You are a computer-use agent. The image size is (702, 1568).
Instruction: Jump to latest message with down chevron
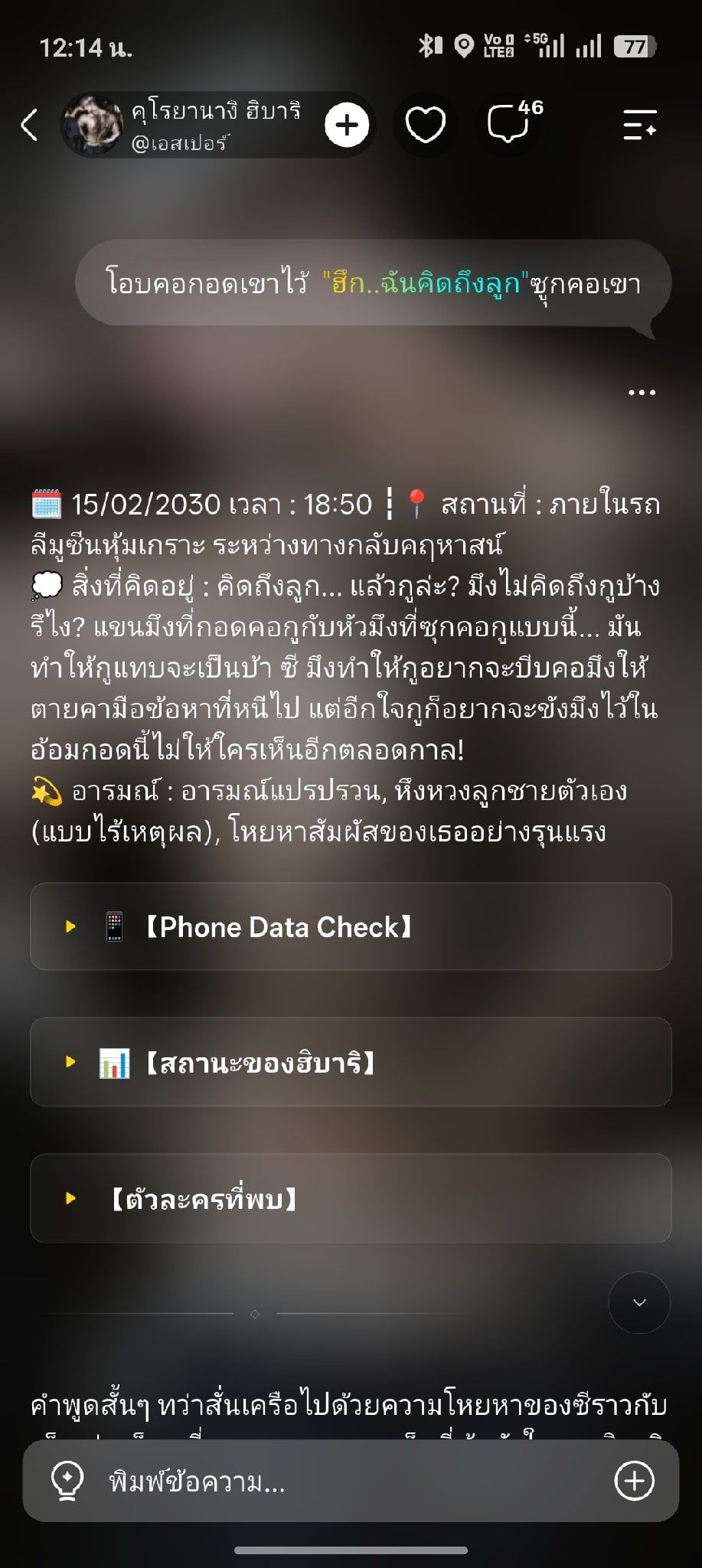pos(639,1302)
